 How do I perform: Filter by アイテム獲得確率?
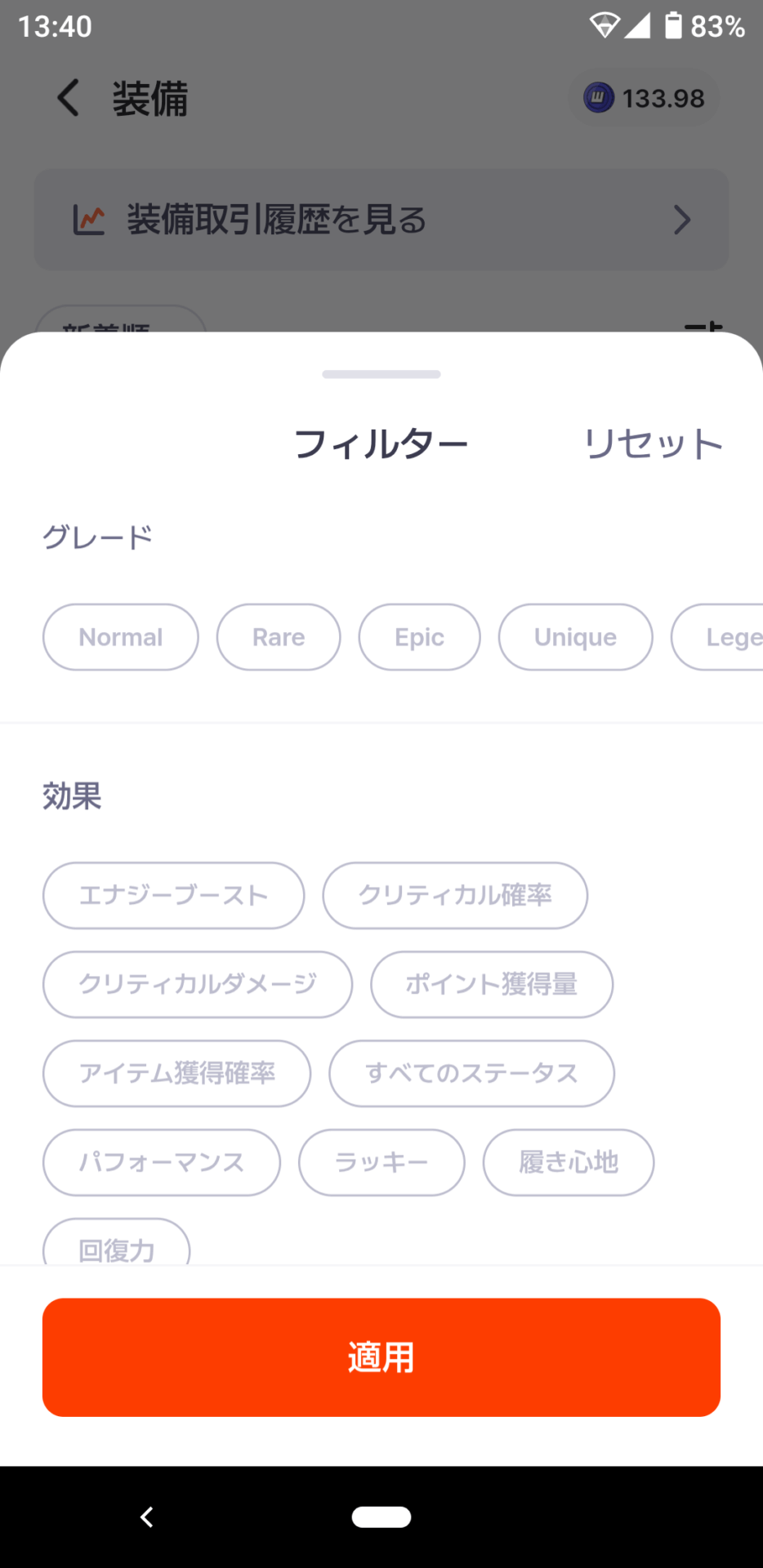(x=177, y=1073)
